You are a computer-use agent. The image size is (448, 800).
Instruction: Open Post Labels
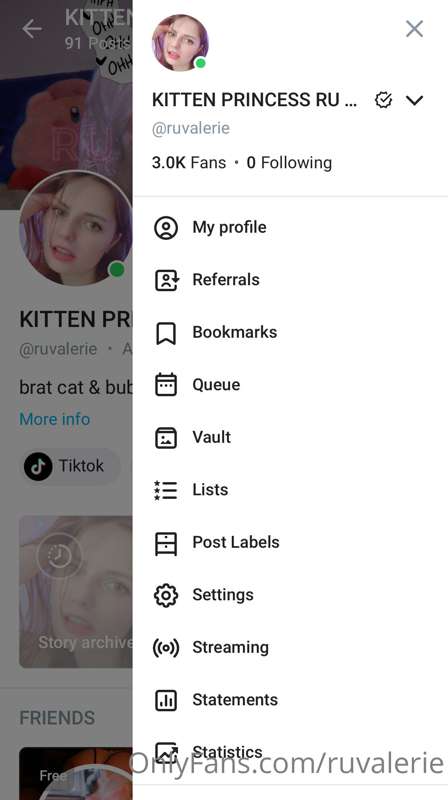click(x=290, y=543)
